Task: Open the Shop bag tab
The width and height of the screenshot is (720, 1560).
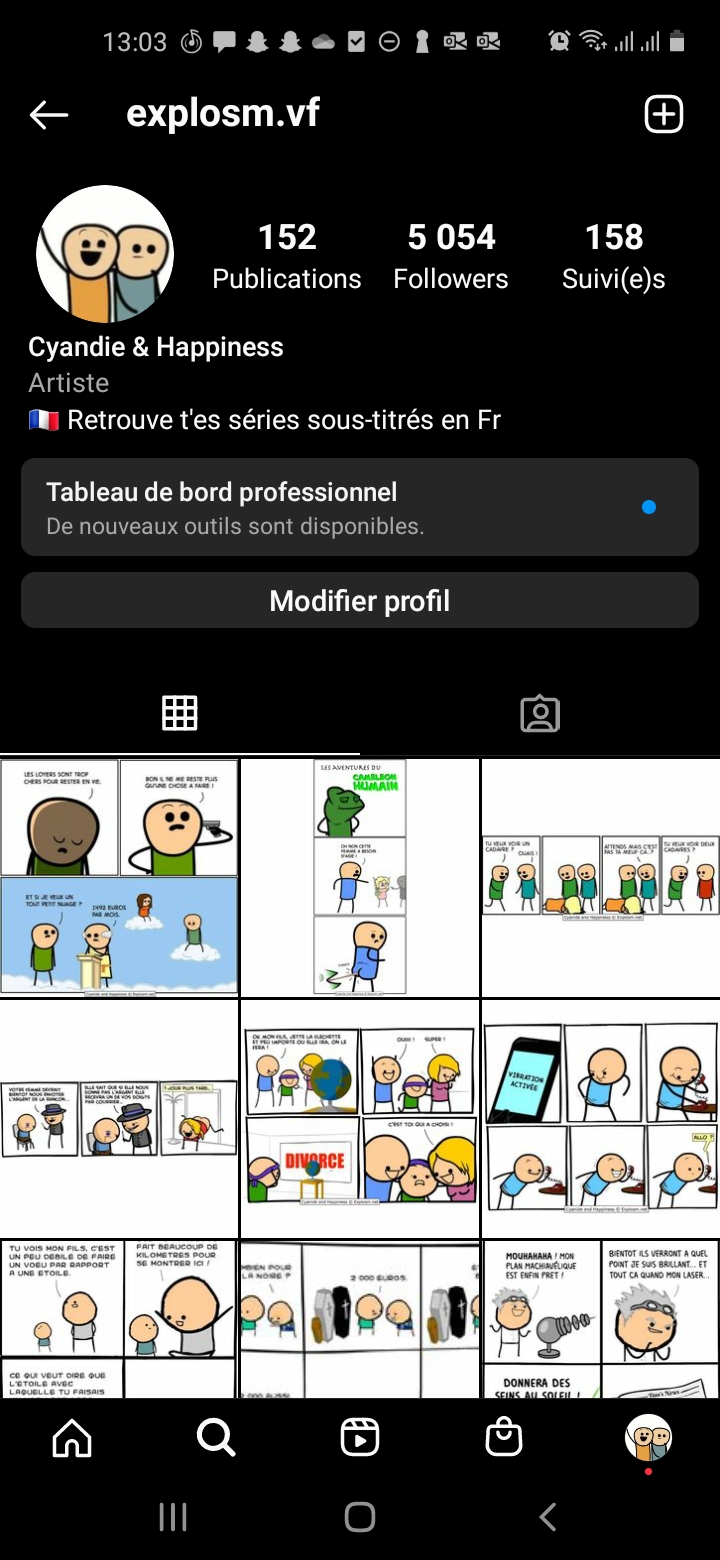Action: [x=504, y=1438]
